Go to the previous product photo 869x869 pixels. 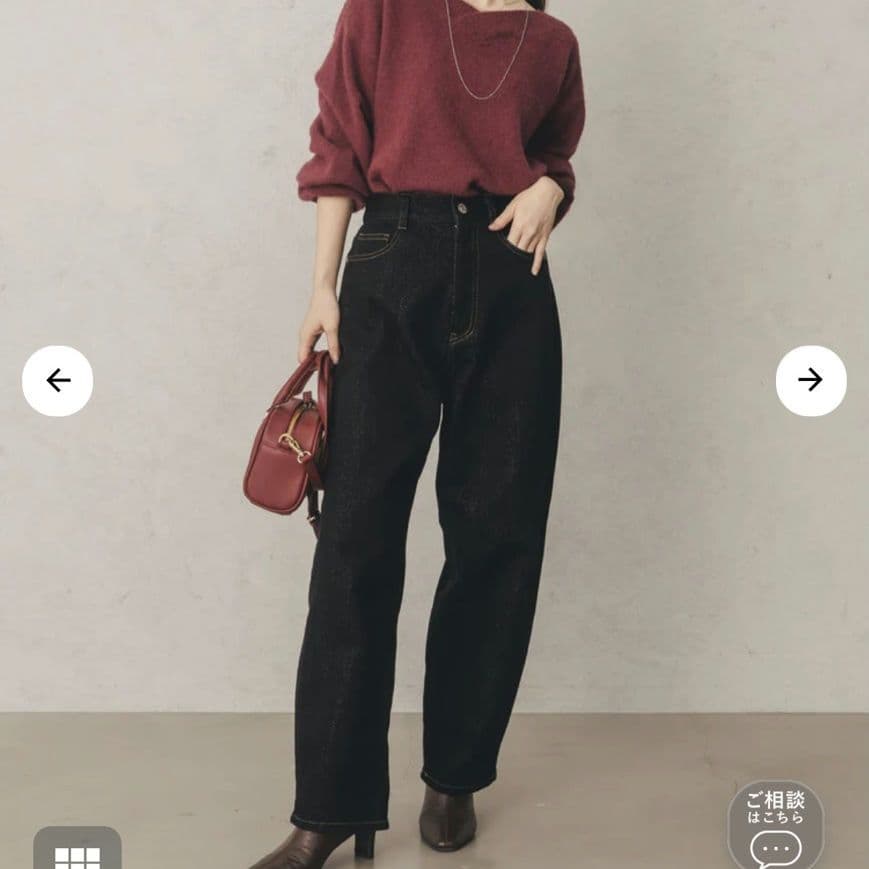point(58,381)
